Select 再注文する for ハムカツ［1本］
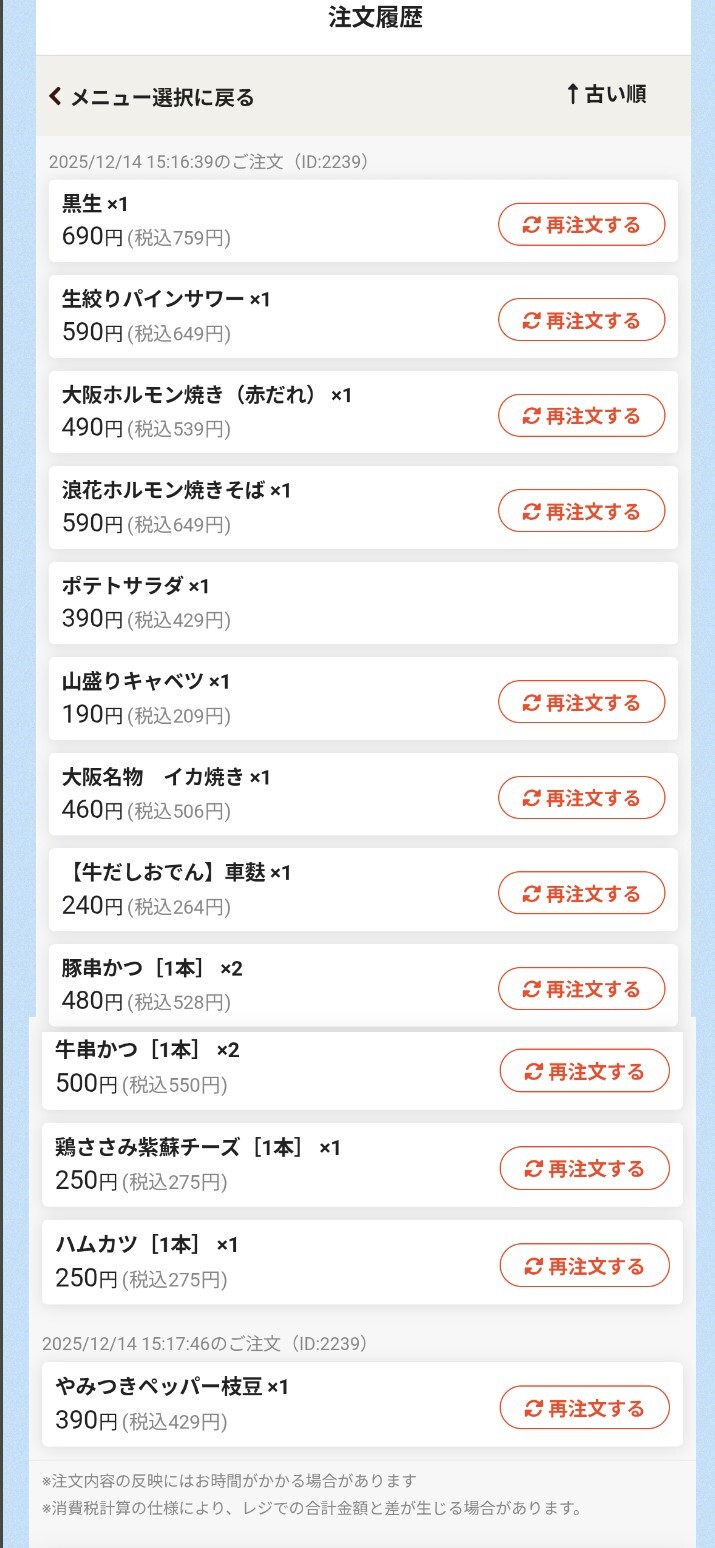Viewport: 715px width, 1548px height. click(584, 1266)
